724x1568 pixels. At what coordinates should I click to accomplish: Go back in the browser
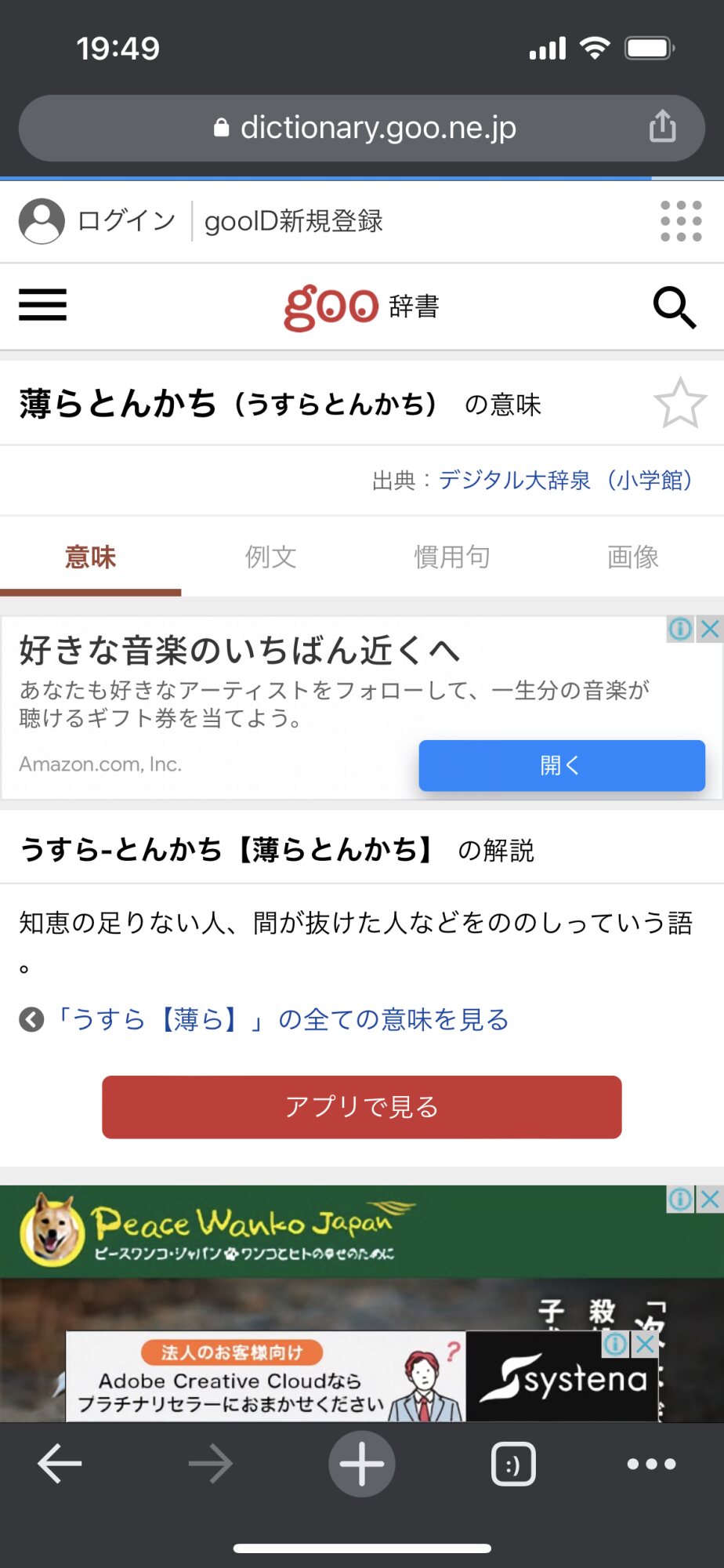[x=60, y=1464]
